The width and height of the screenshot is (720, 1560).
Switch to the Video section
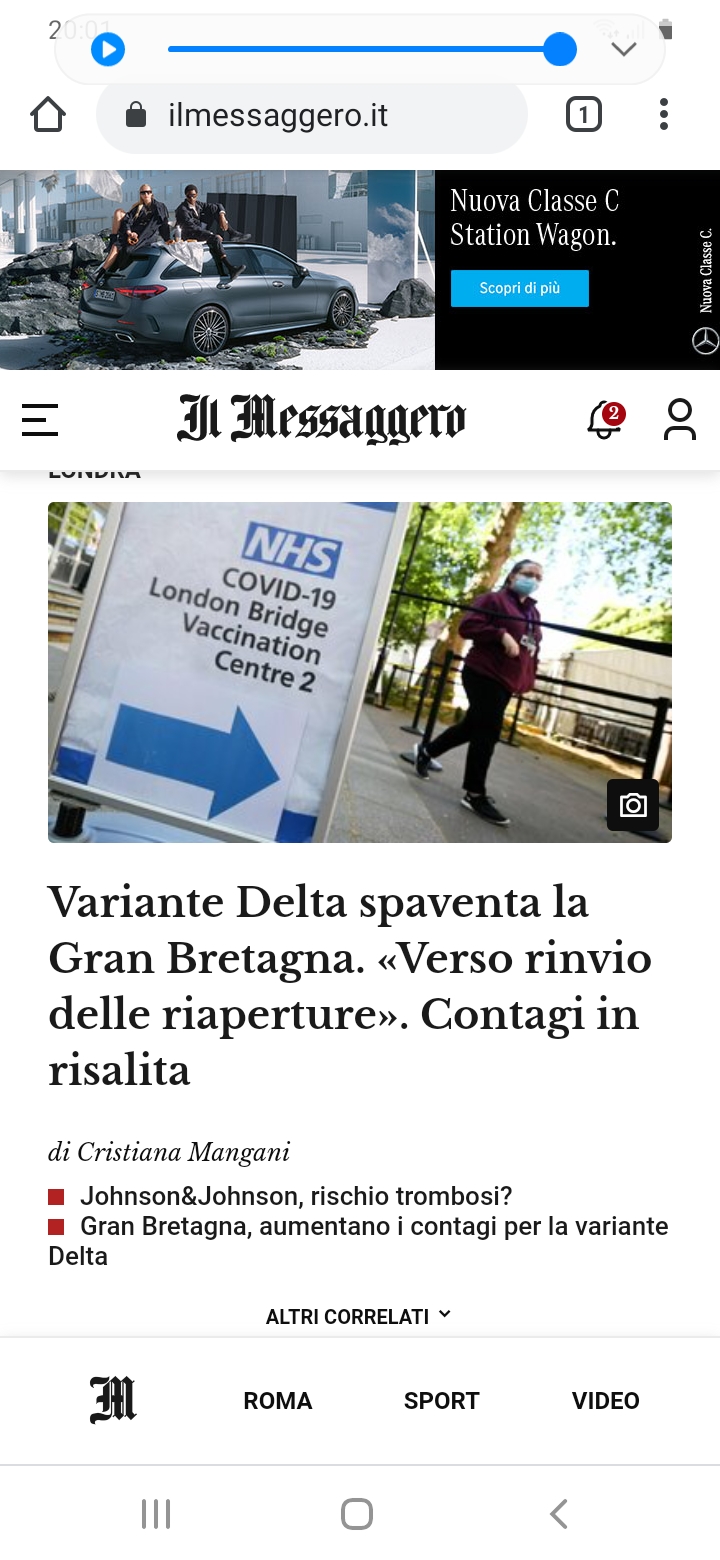606,1401
